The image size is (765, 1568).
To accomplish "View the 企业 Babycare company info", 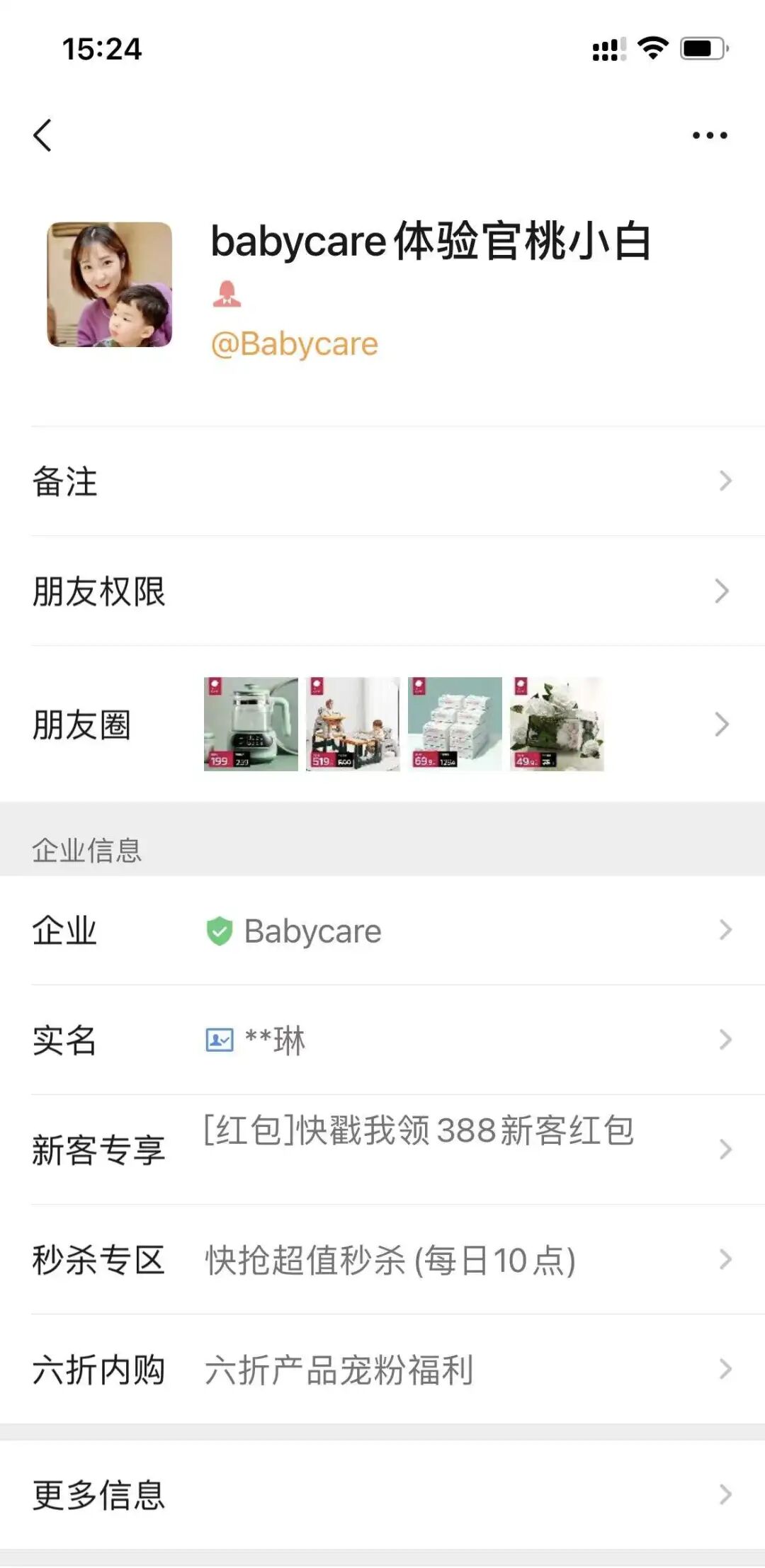I will click(382, 931).
